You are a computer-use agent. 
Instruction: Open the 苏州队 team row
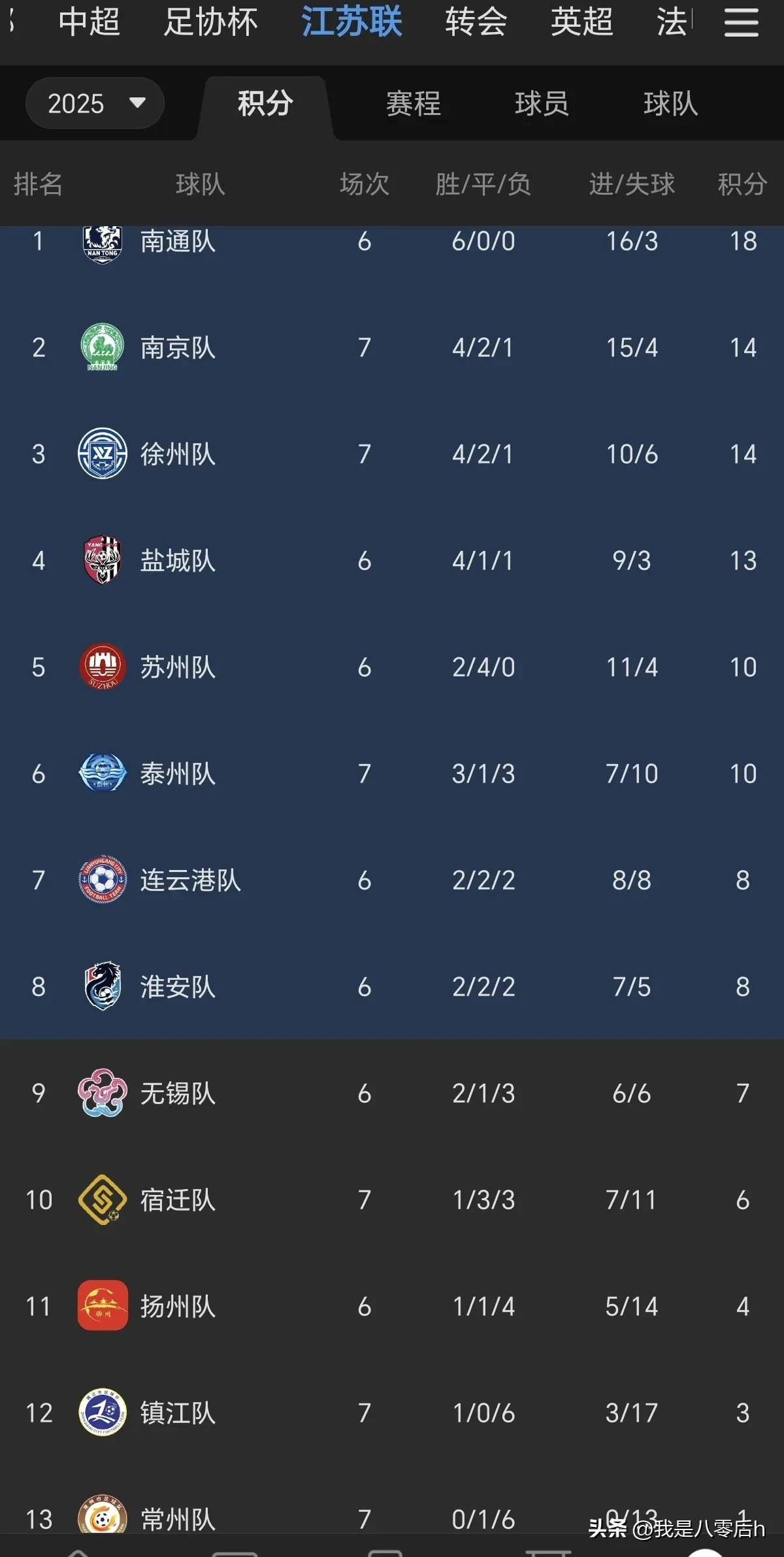tap(392, 667)
